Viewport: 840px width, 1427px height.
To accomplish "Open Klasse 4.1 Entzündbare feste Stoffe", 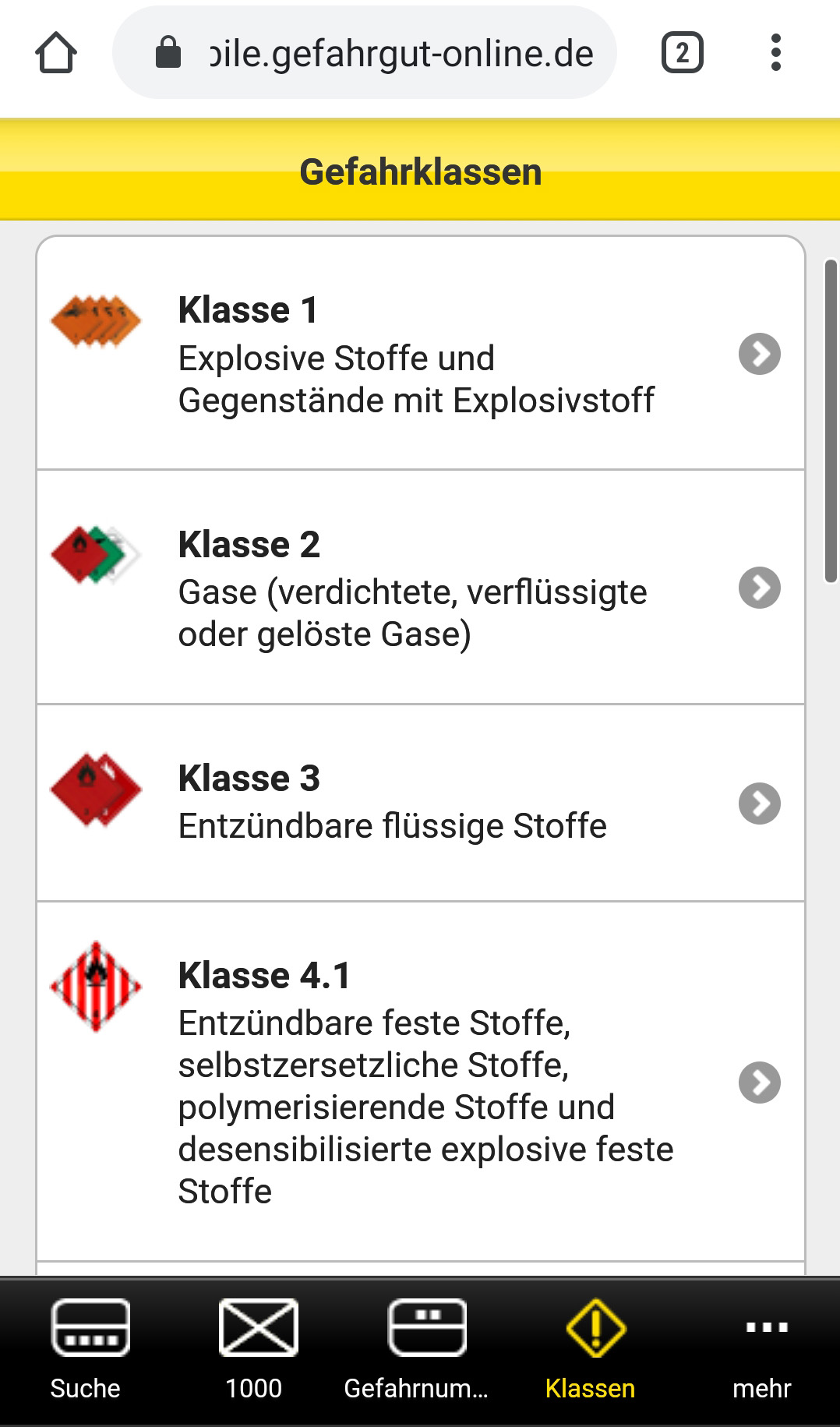I will click(421, 1082).
